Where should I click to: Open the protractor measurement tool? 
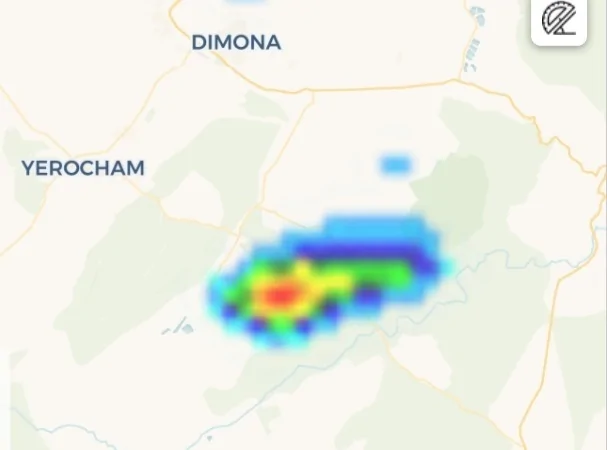pos(559,20)
